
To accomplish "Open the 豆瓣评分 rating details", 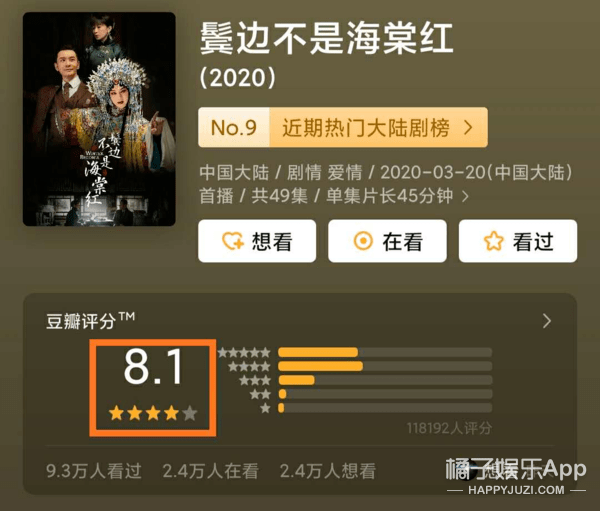I will (547, 321).
